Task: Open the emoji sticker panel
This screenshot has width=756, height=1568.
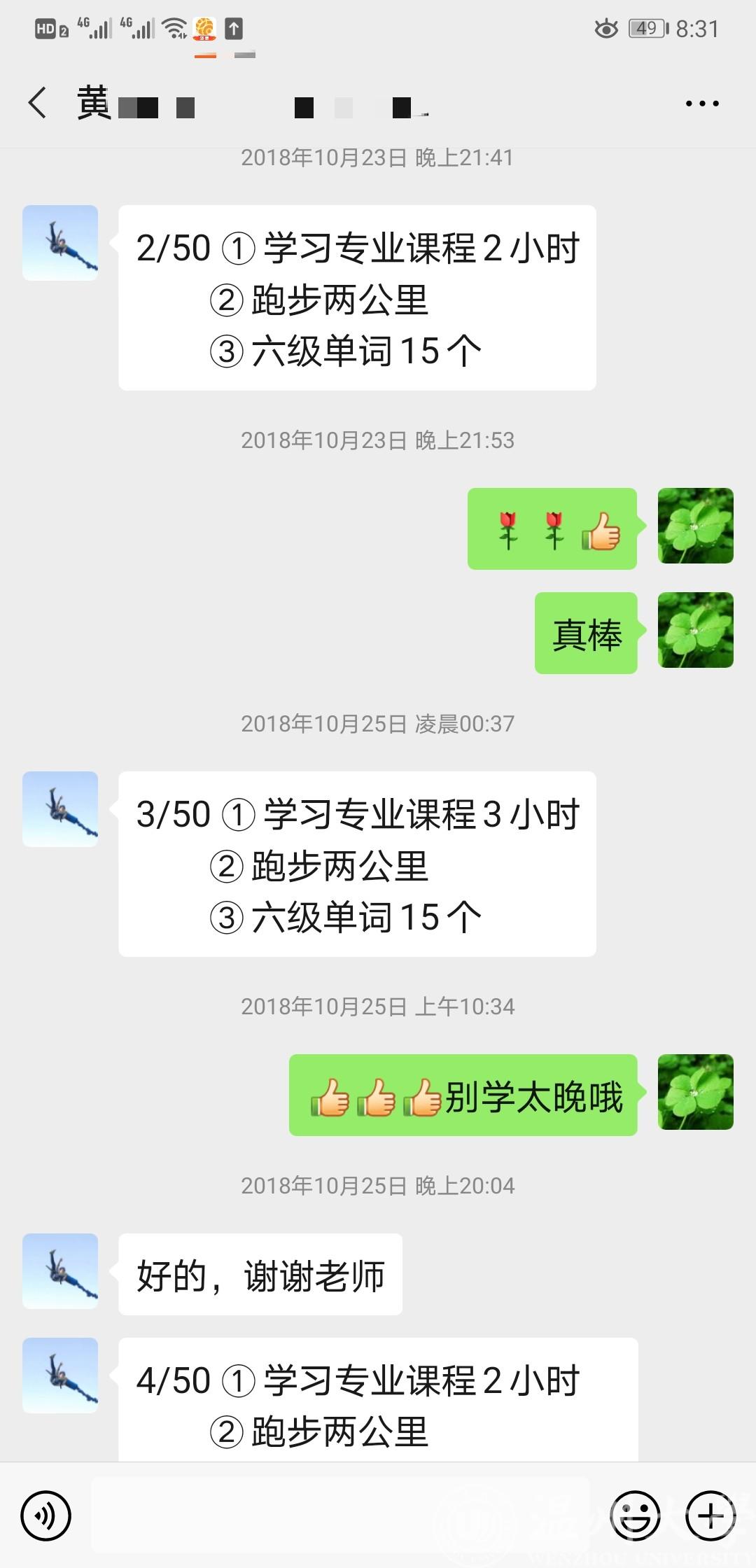Action: [635, 1516]
